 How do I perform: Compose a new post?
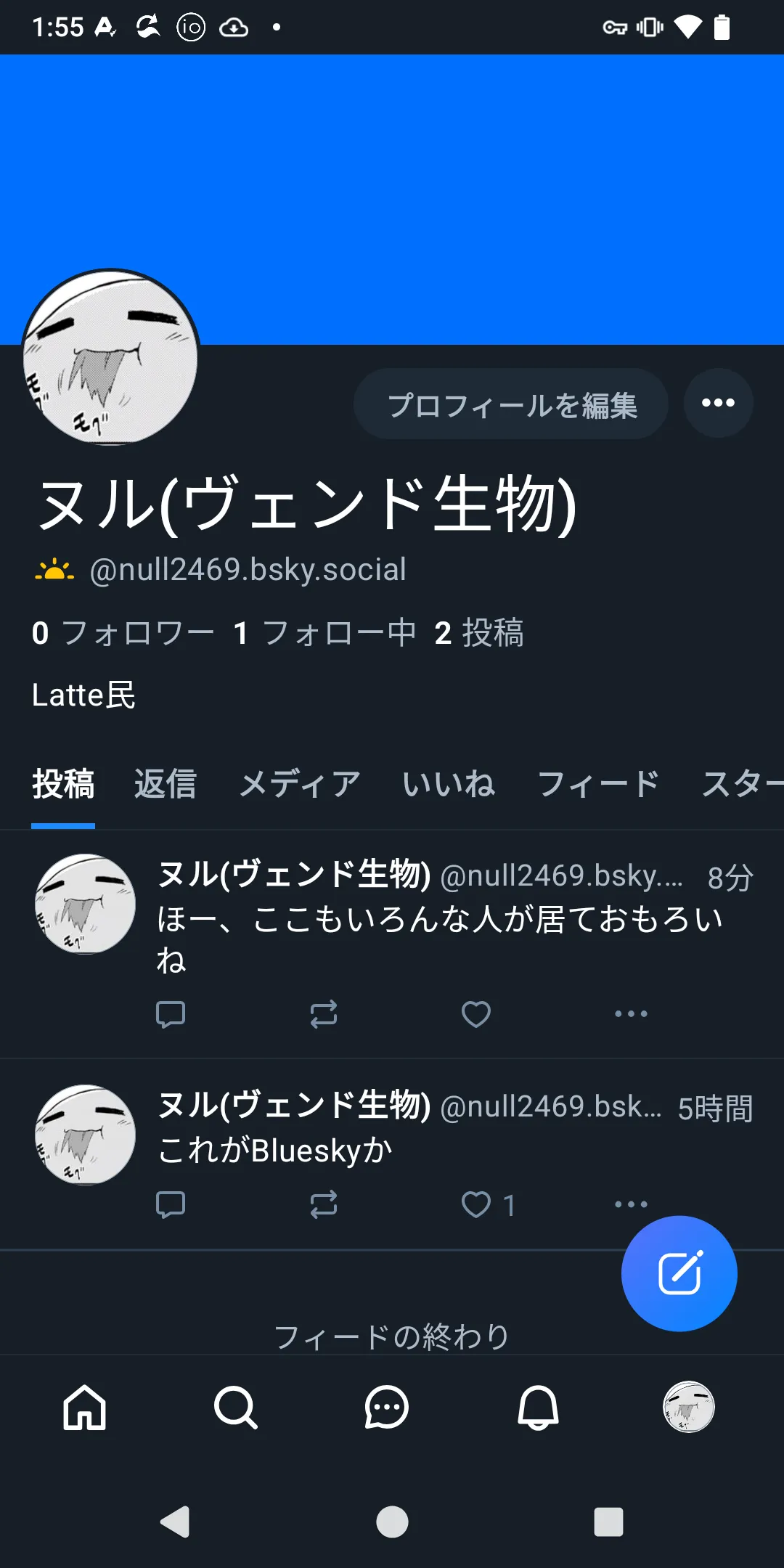(x=679, y=1273)
